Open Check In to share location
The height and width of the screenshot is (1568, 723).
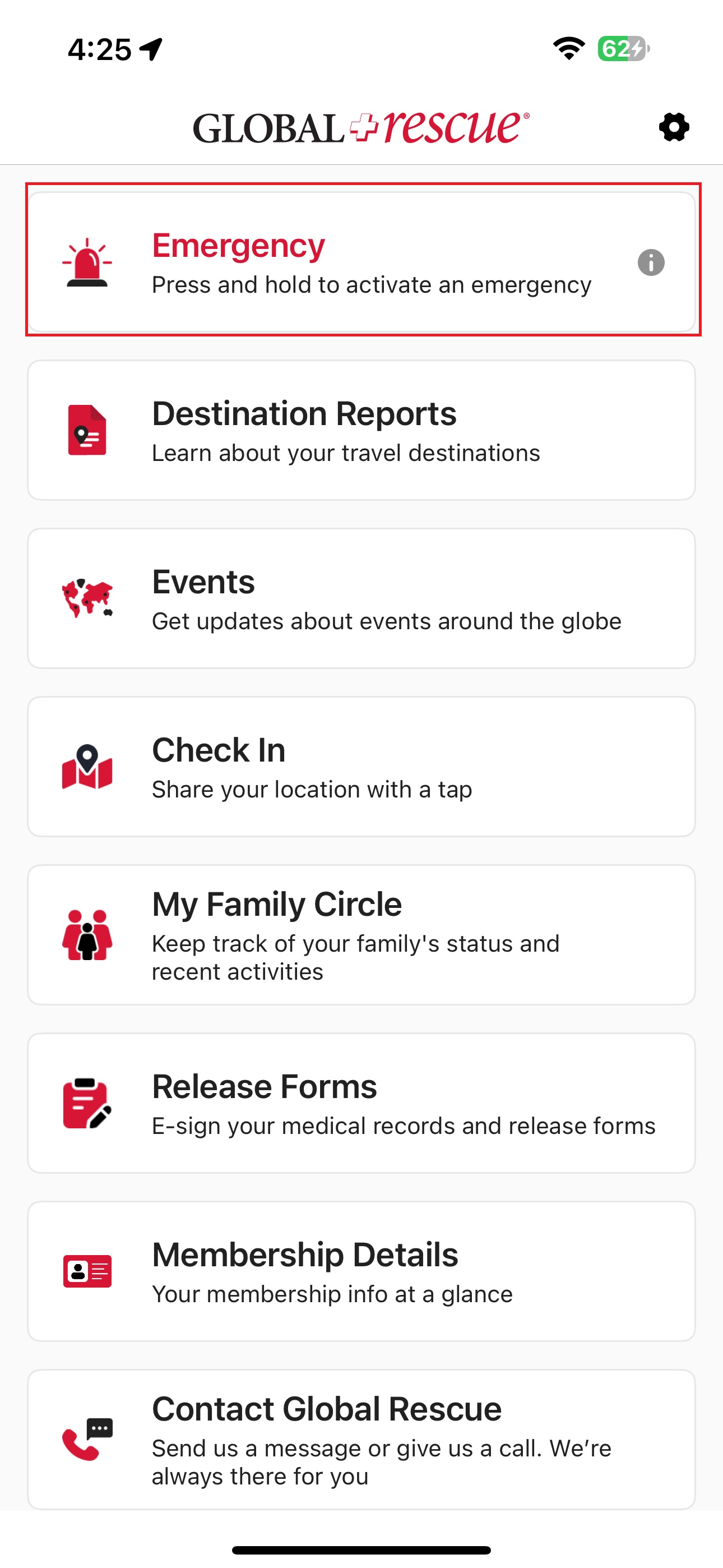pos(361,767)
